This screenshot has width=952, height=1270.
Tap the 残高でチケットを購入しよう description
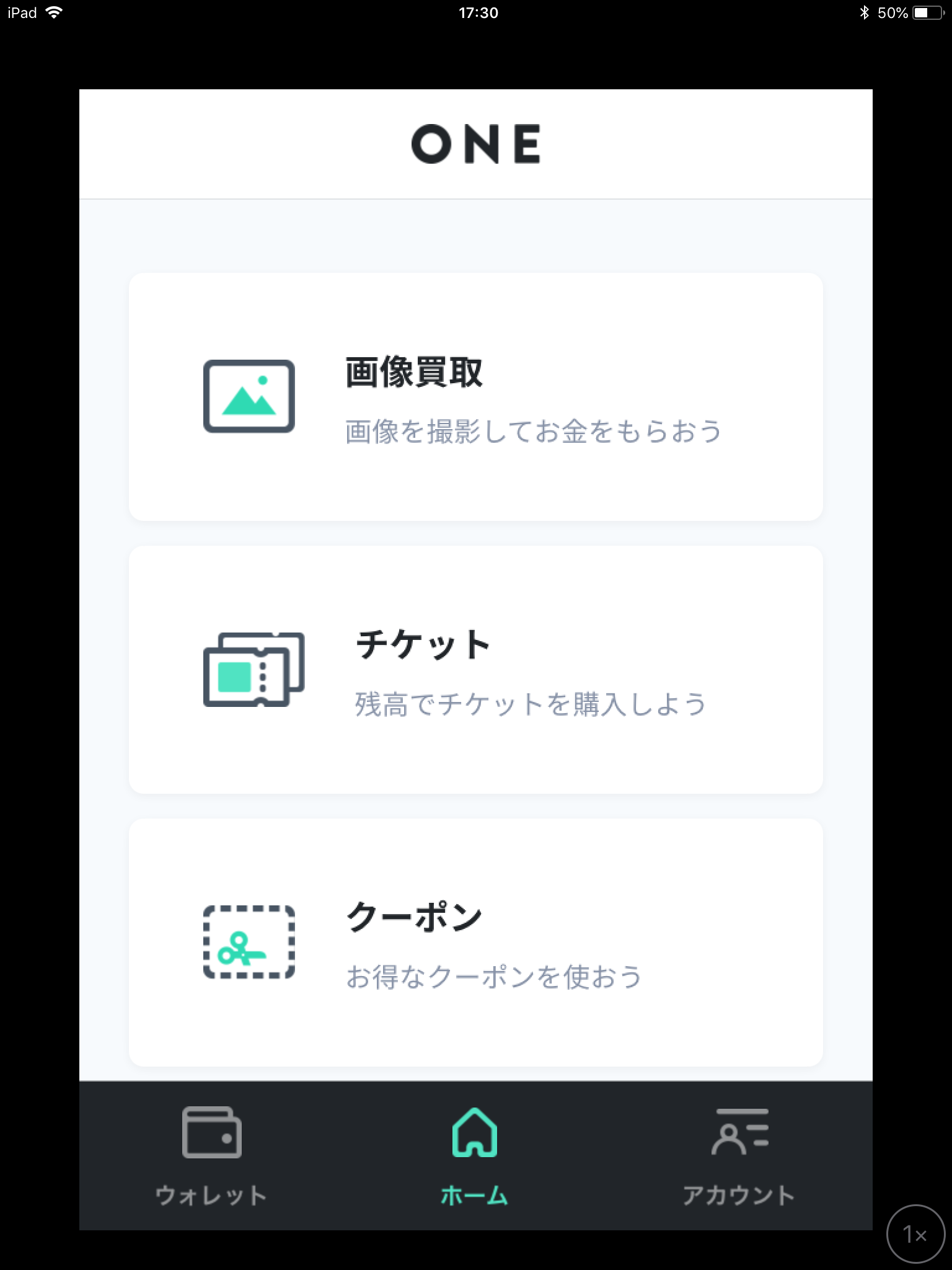(x=529, y=704)
